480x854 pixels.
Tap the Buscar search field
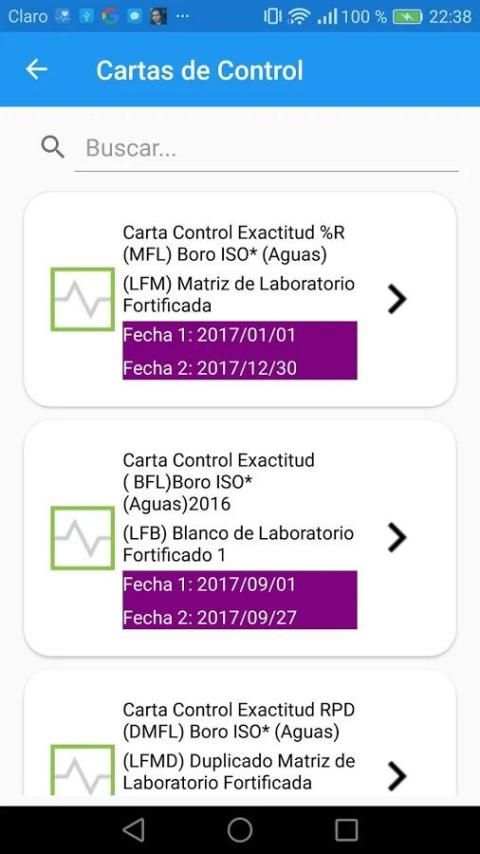click(x=266, y=148)
